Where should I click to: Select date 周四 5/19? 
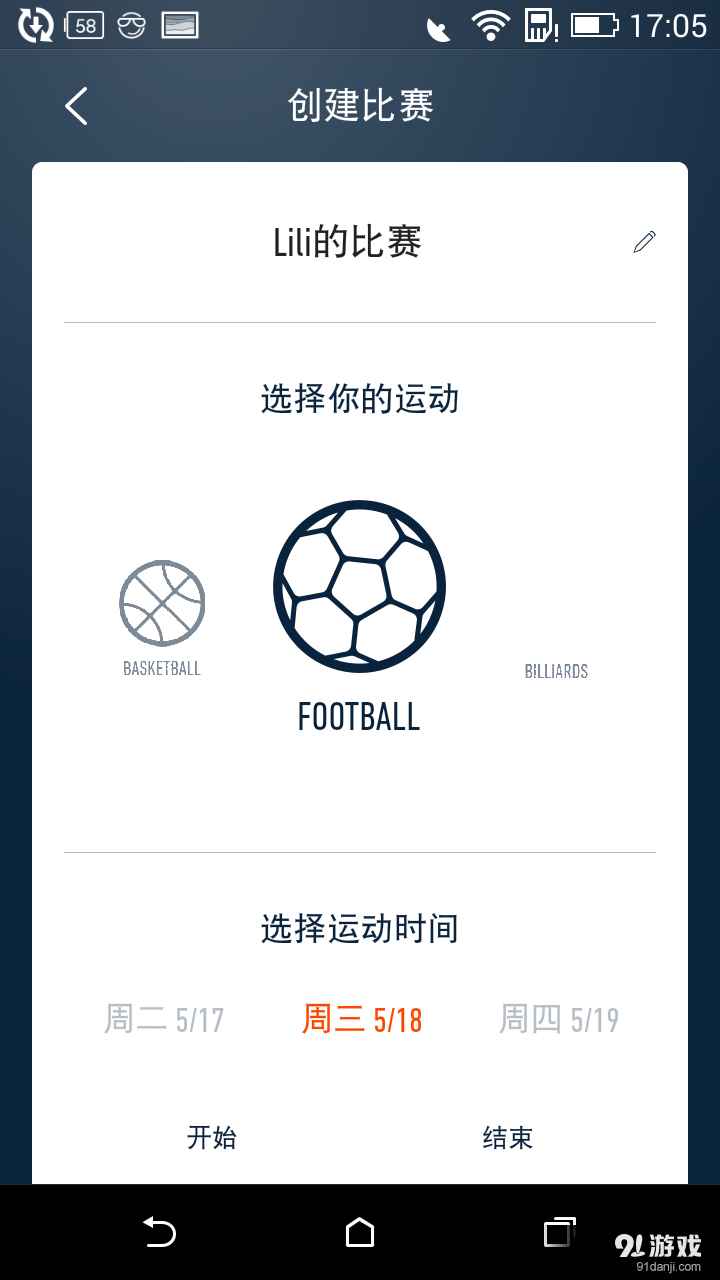coord(559,1020)
